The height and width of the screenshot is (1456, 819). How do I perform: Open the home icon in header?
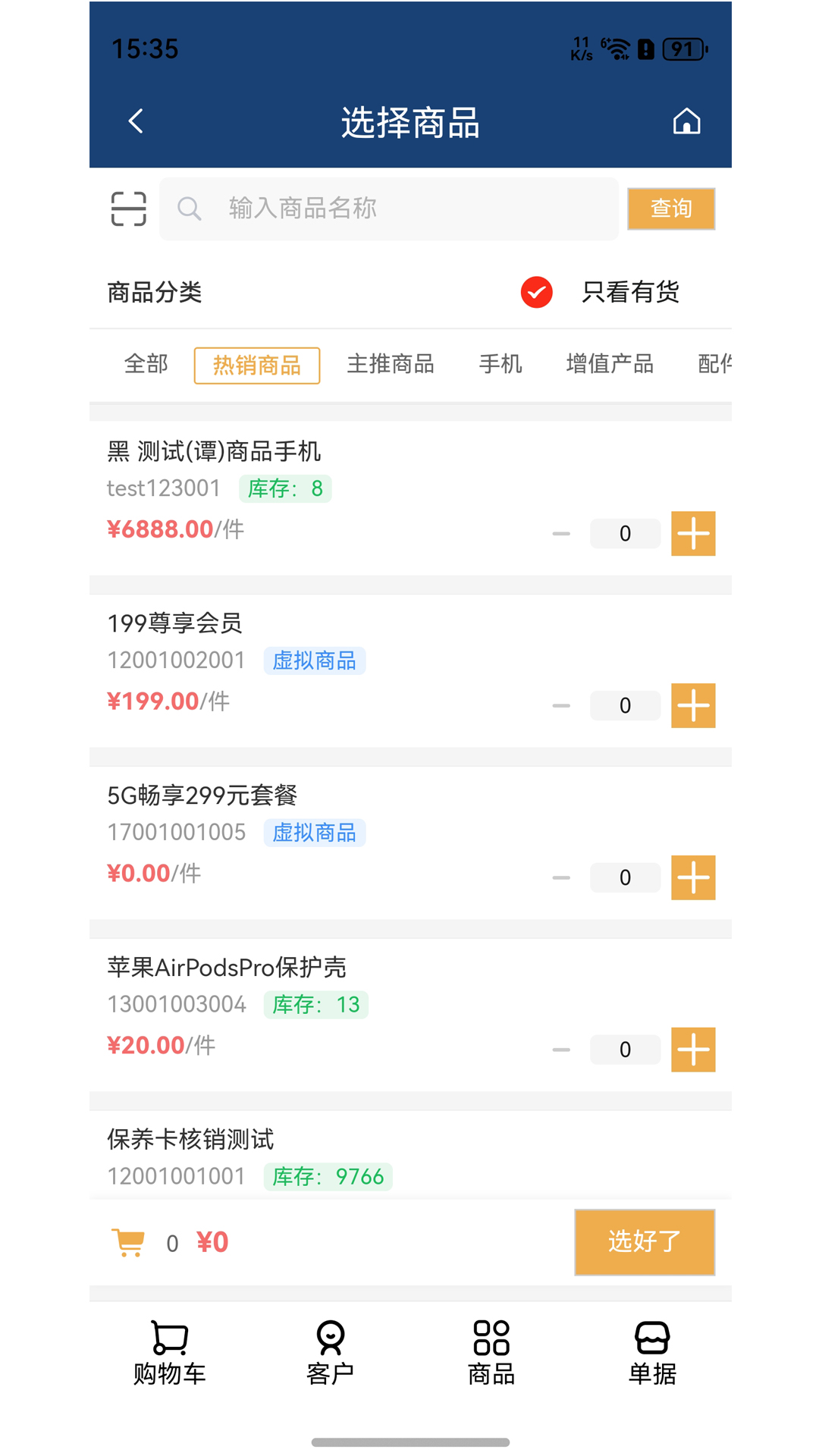pyautogui.click(x=686, y=121)
